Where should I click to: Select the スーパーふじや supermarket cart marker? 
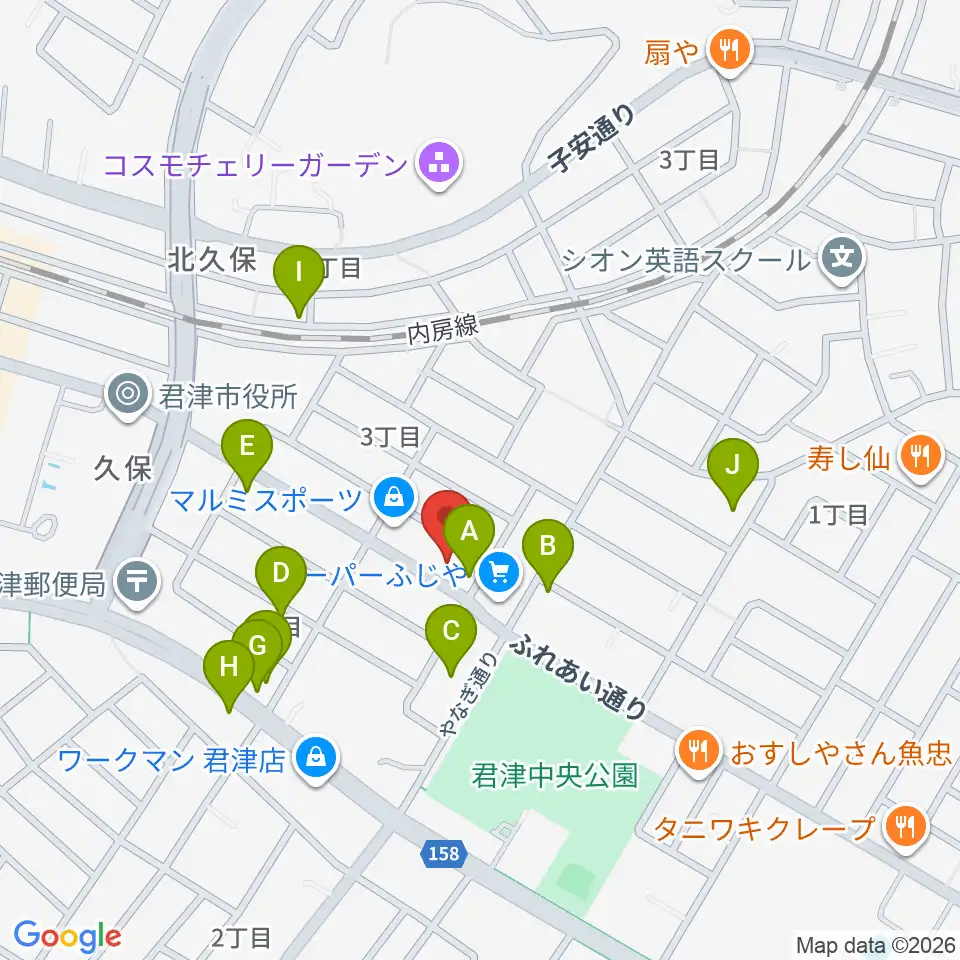coord(500,574)
